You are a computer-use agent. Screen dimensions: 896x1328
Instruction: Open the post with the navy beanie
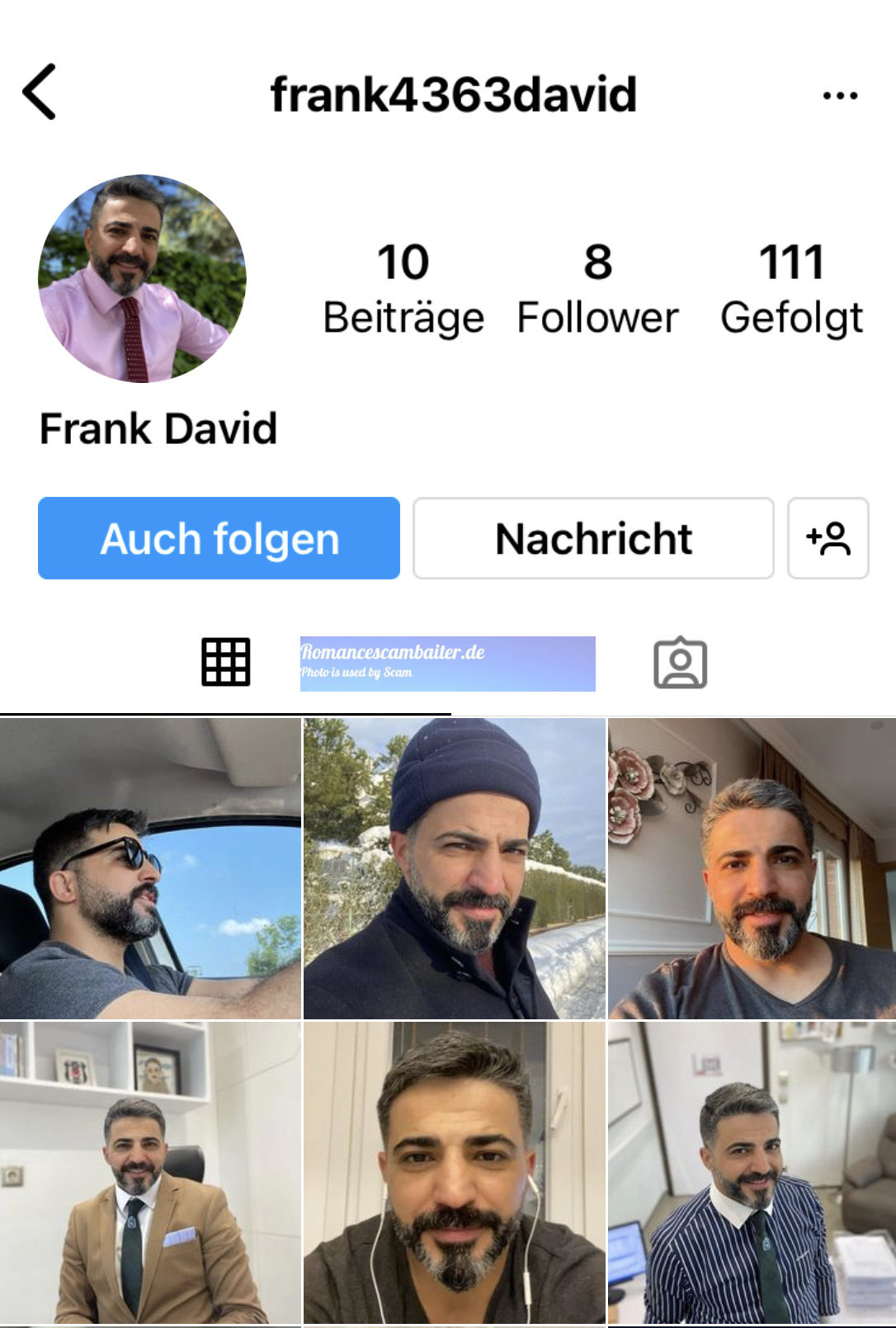[454, 868]
